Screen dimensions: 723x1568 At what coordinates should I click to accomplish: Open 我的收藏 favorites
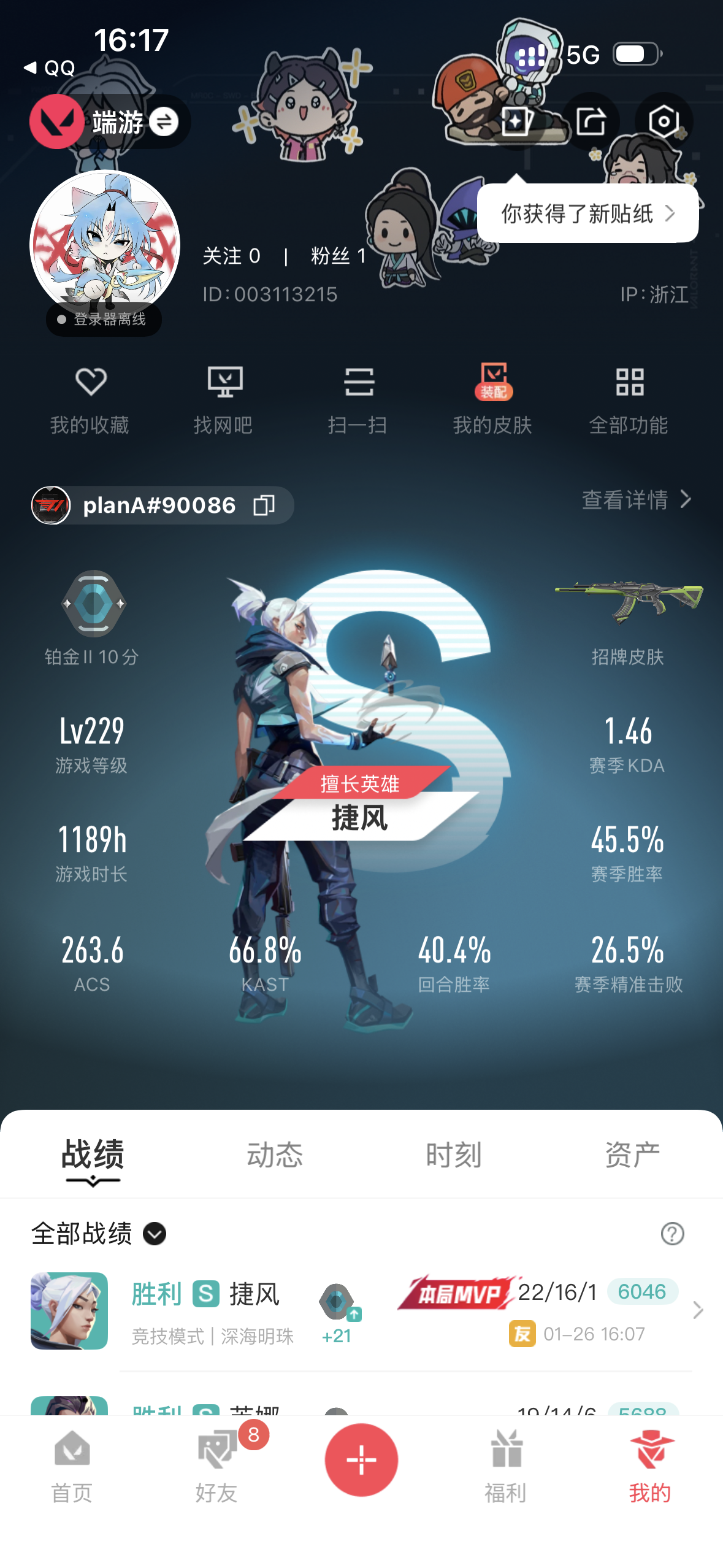(90, 399)
